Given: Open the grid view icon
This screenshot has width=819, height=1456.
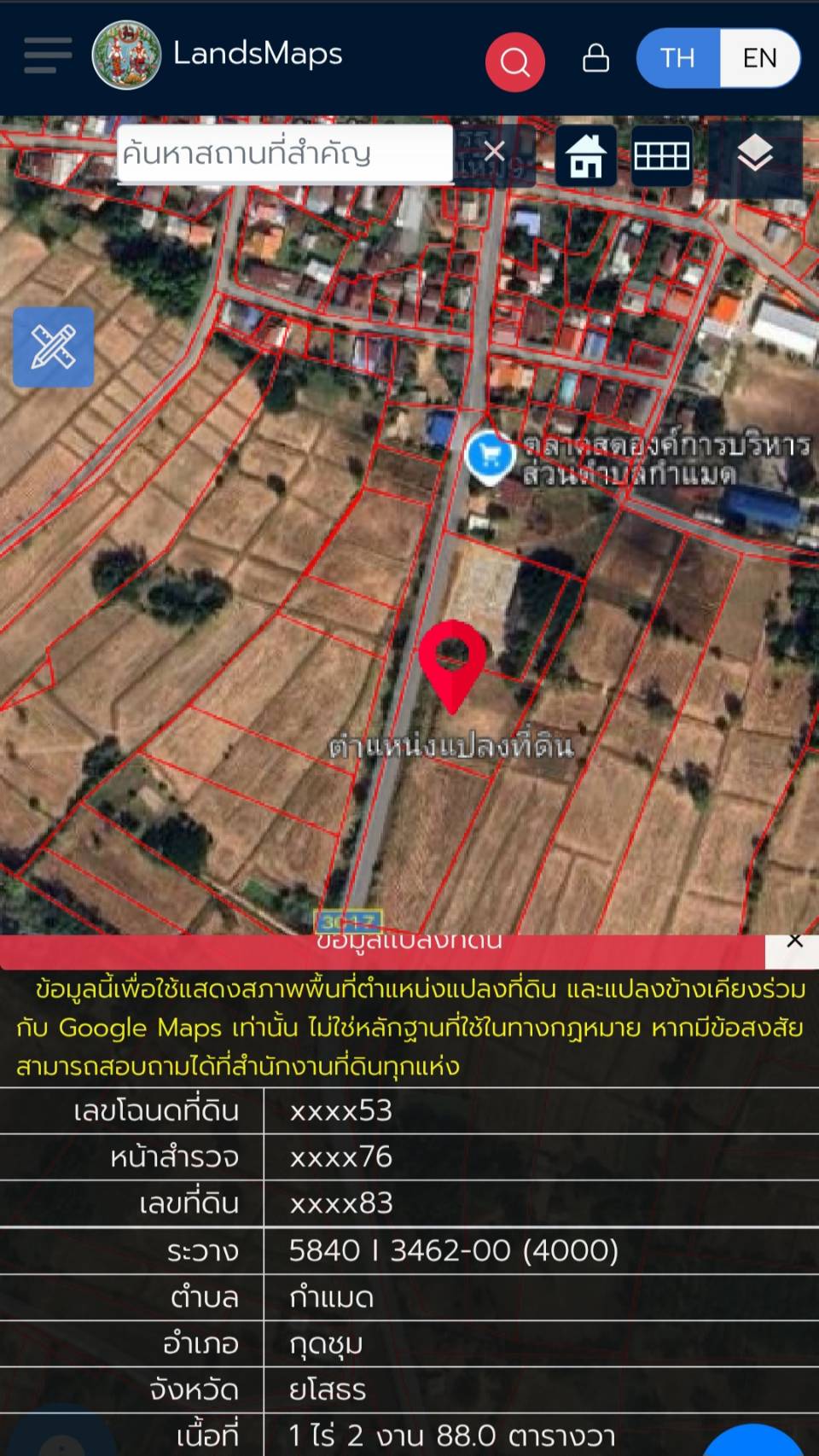Looking at the screenshot, I should (x=662, y=155).
